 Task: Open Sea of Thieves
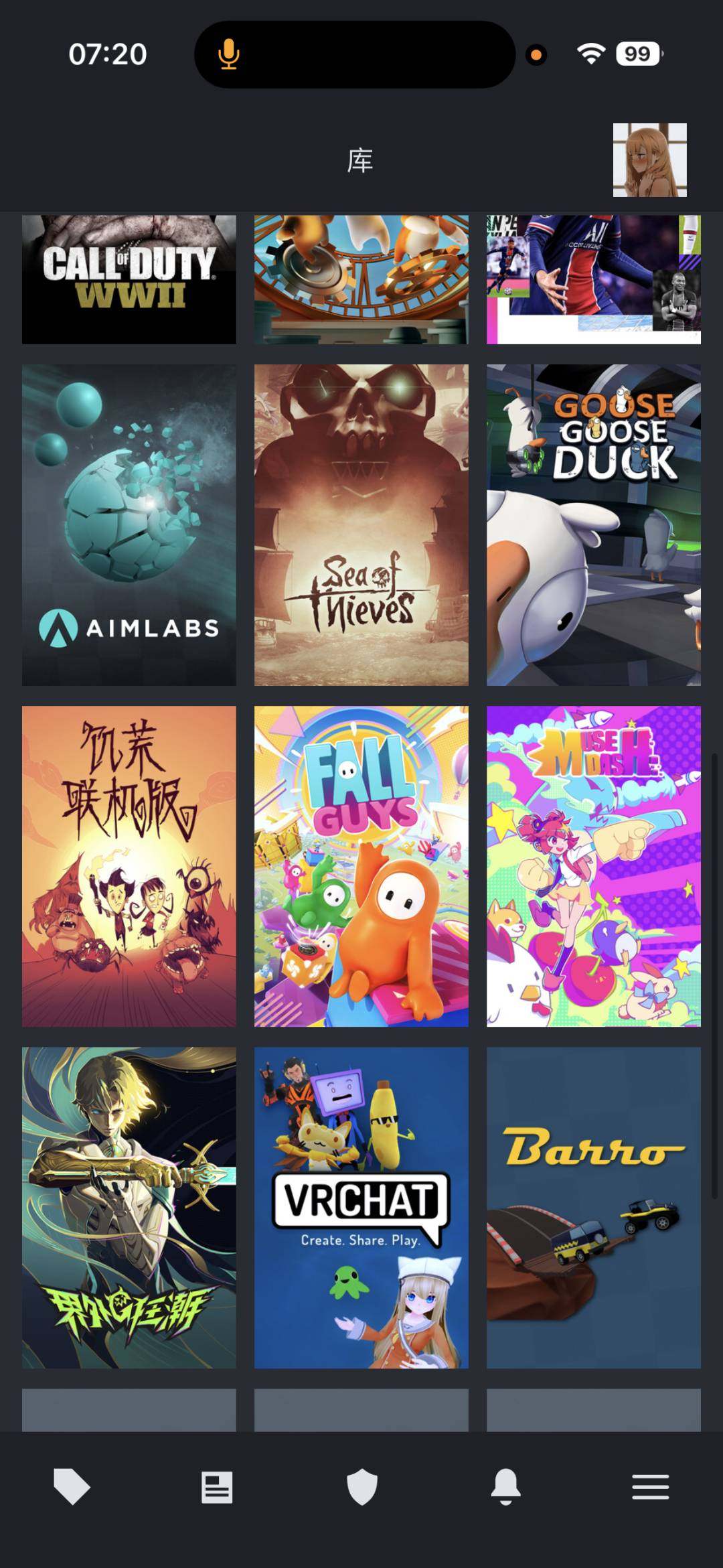click(x=361, y=524)
